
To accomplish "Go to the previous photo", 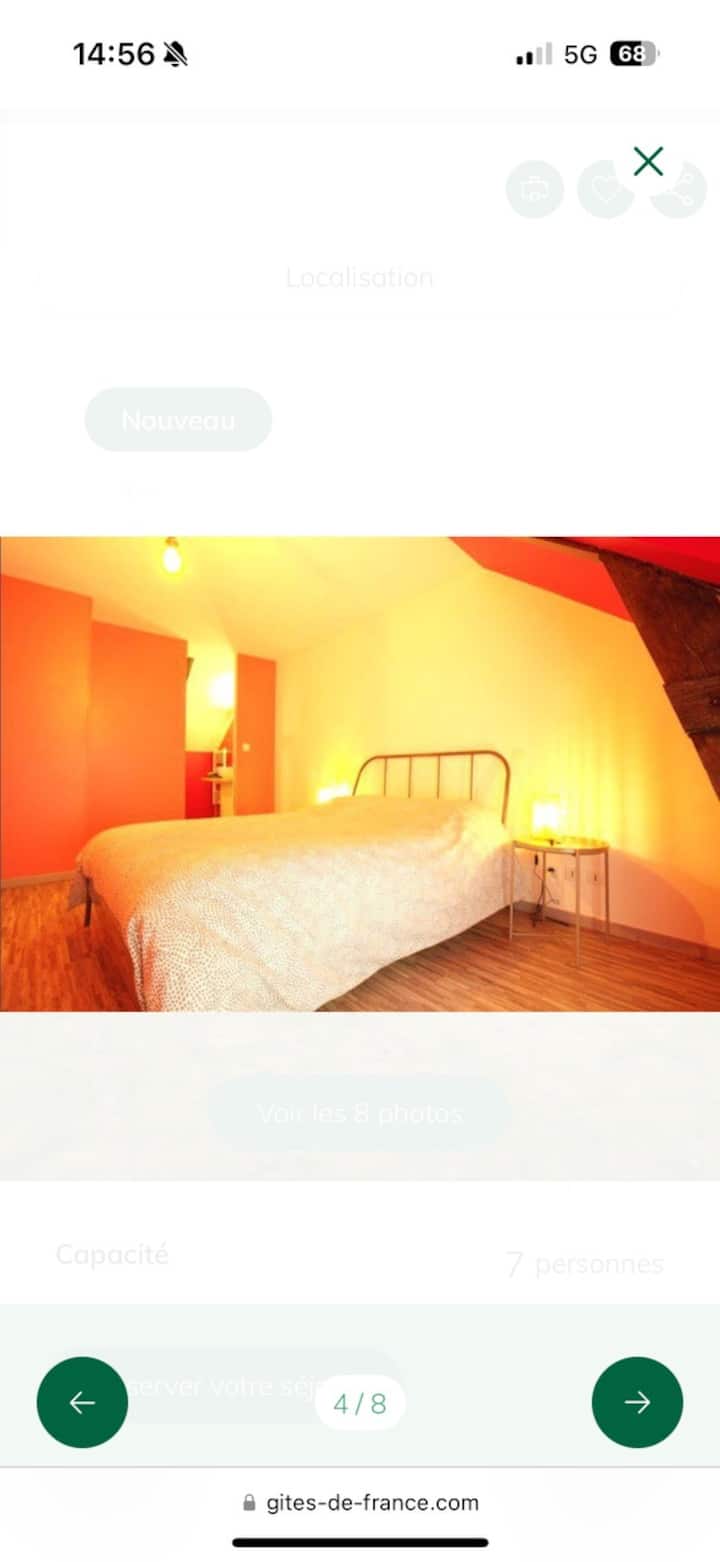I will click(82, 1402).
